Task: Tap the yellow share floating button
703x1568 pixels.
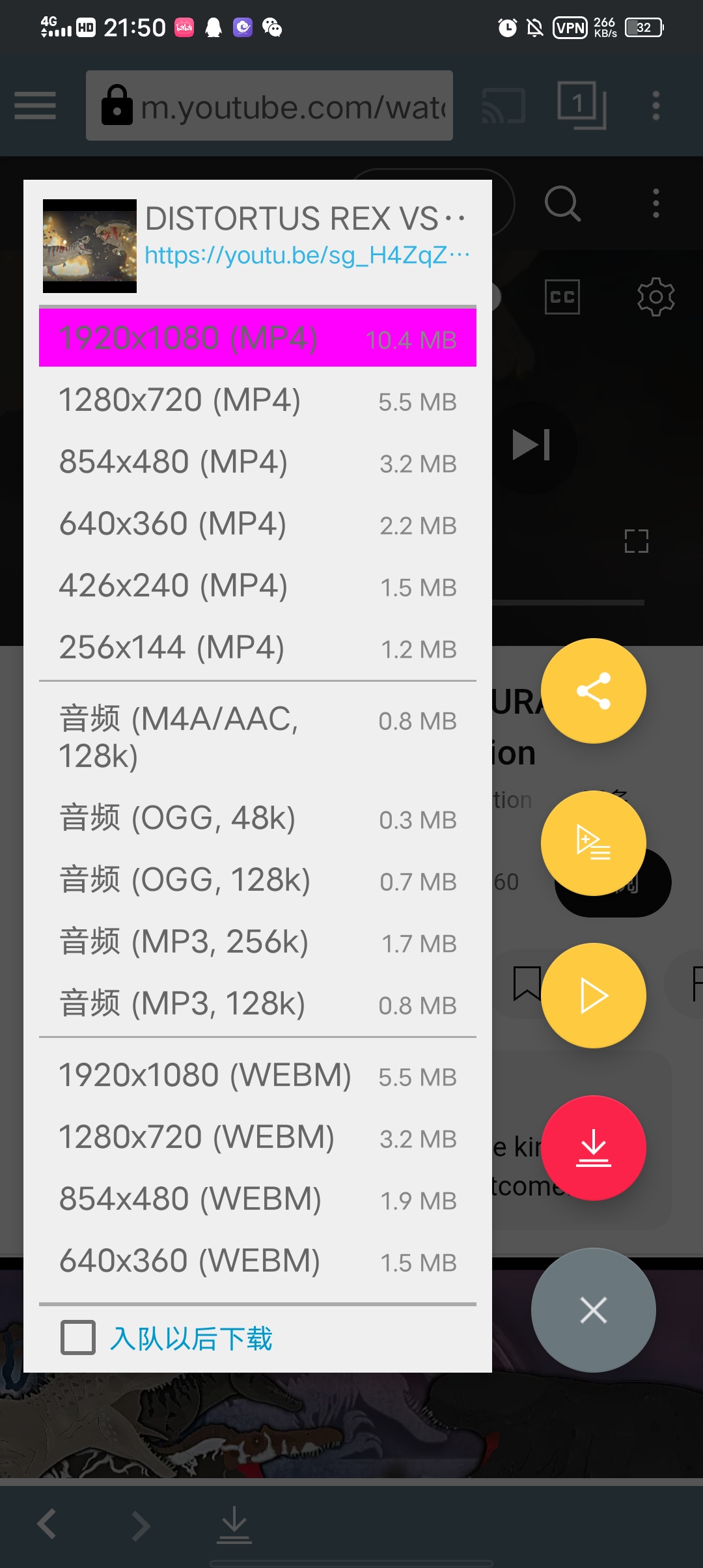Action: [x=593, y=691]
